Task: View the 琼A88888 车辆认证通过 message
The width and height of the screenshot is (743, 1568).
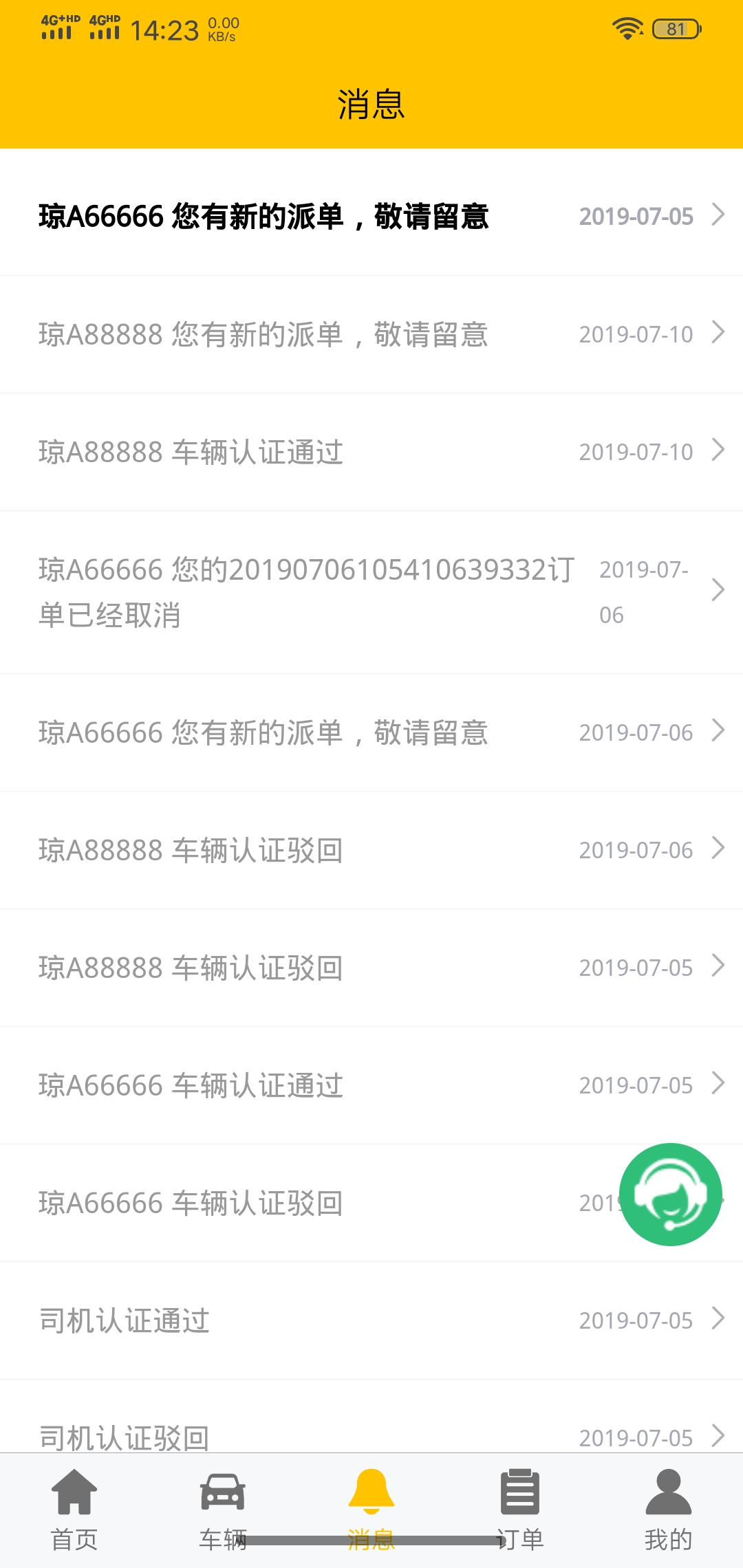Action: pos(371,452)
